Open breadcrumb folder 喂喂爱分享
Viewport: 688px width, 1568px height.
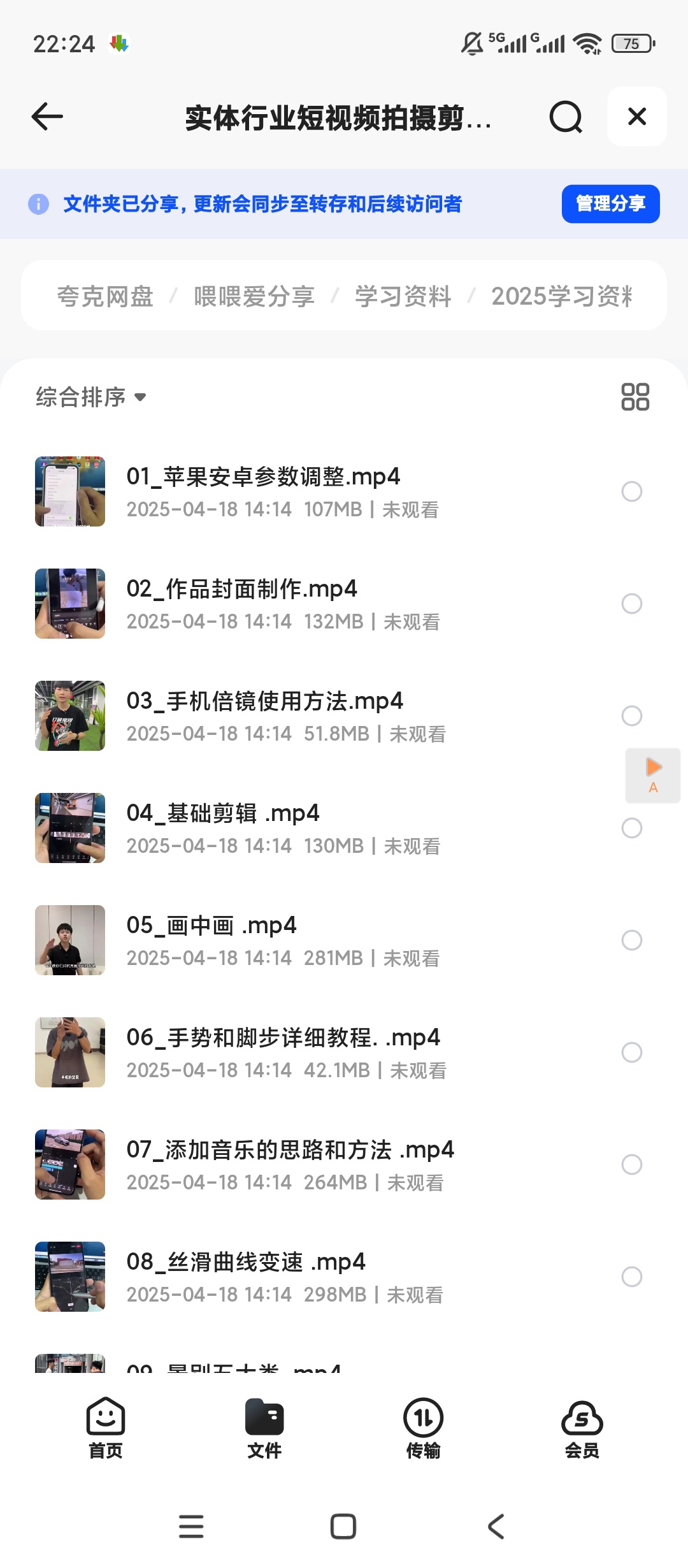point(254,295)
